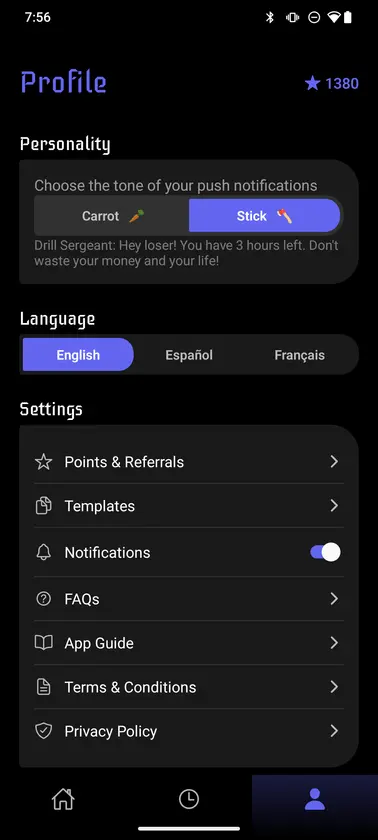
Task: Go to the home tab
Action: [63, 800]
